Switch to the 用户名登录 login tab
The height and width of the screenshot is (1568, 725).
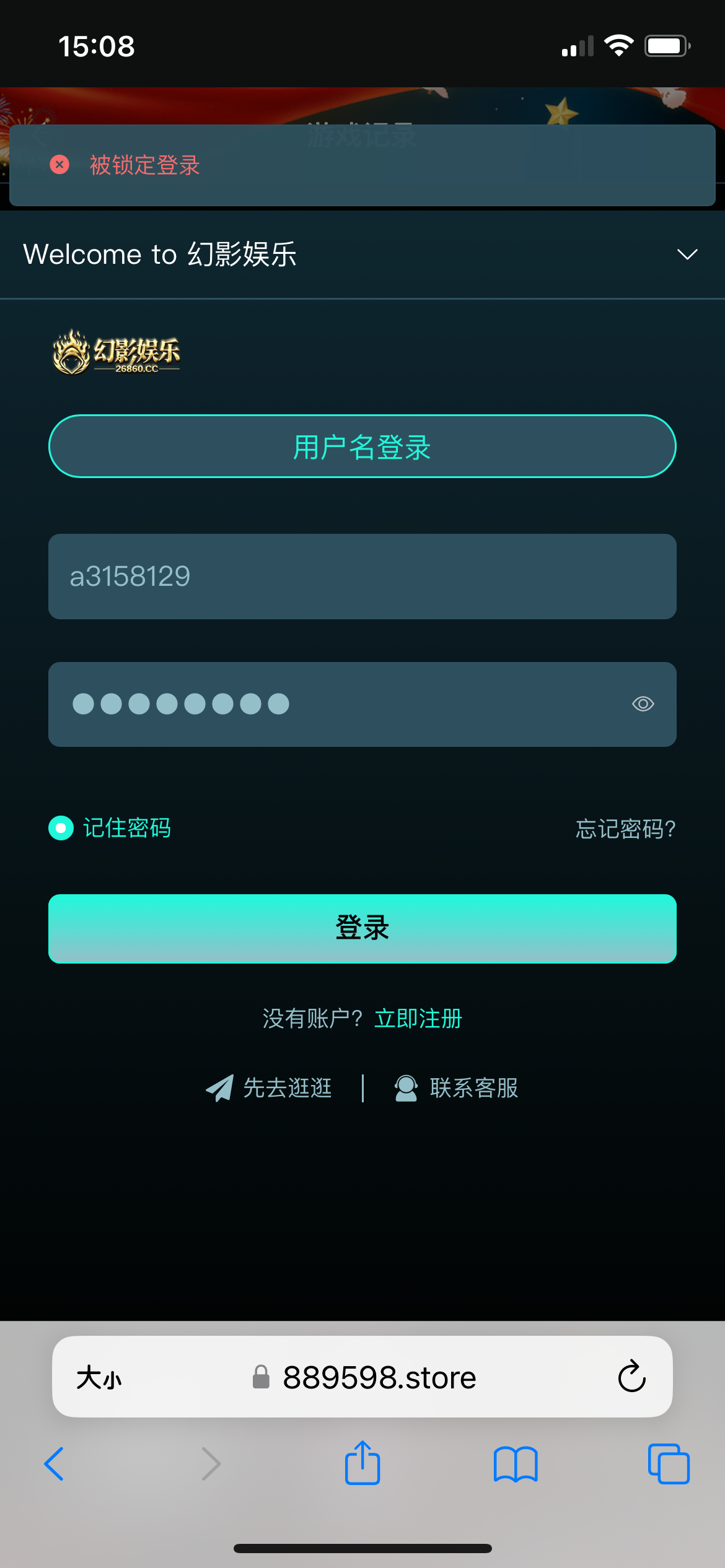coord(362,445)
